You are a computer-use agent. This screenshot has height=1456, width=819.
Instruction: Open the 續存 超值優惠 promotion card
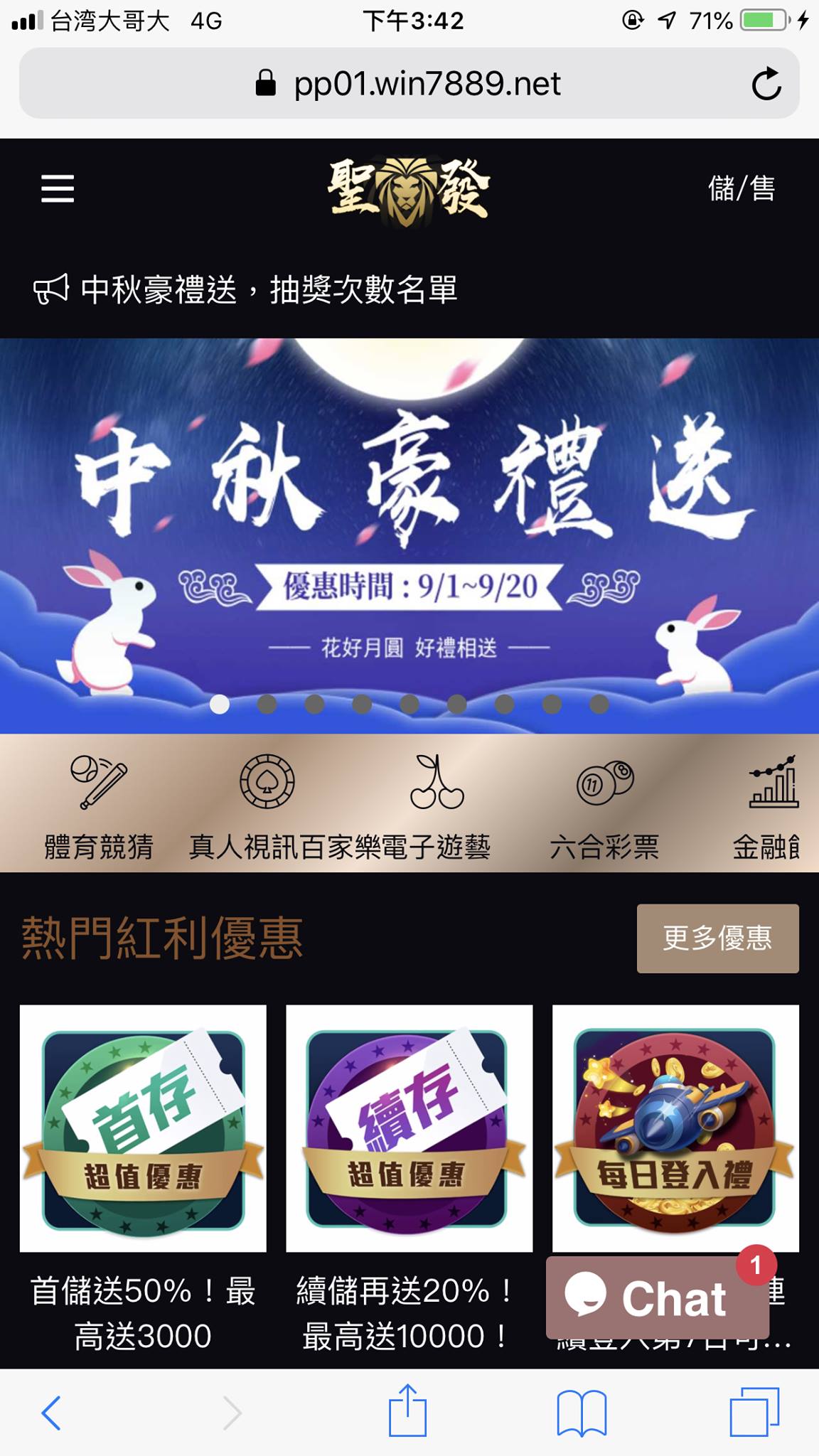click(409, 1128)
